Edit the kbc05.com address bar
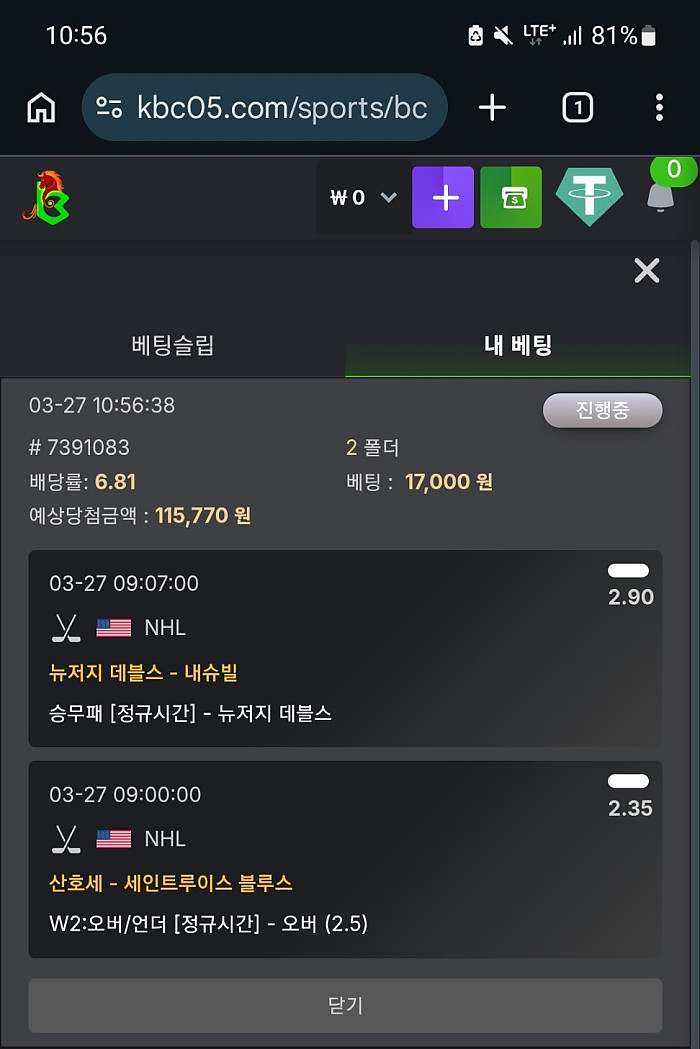The image size is (700, 1049). pos(265,107)
